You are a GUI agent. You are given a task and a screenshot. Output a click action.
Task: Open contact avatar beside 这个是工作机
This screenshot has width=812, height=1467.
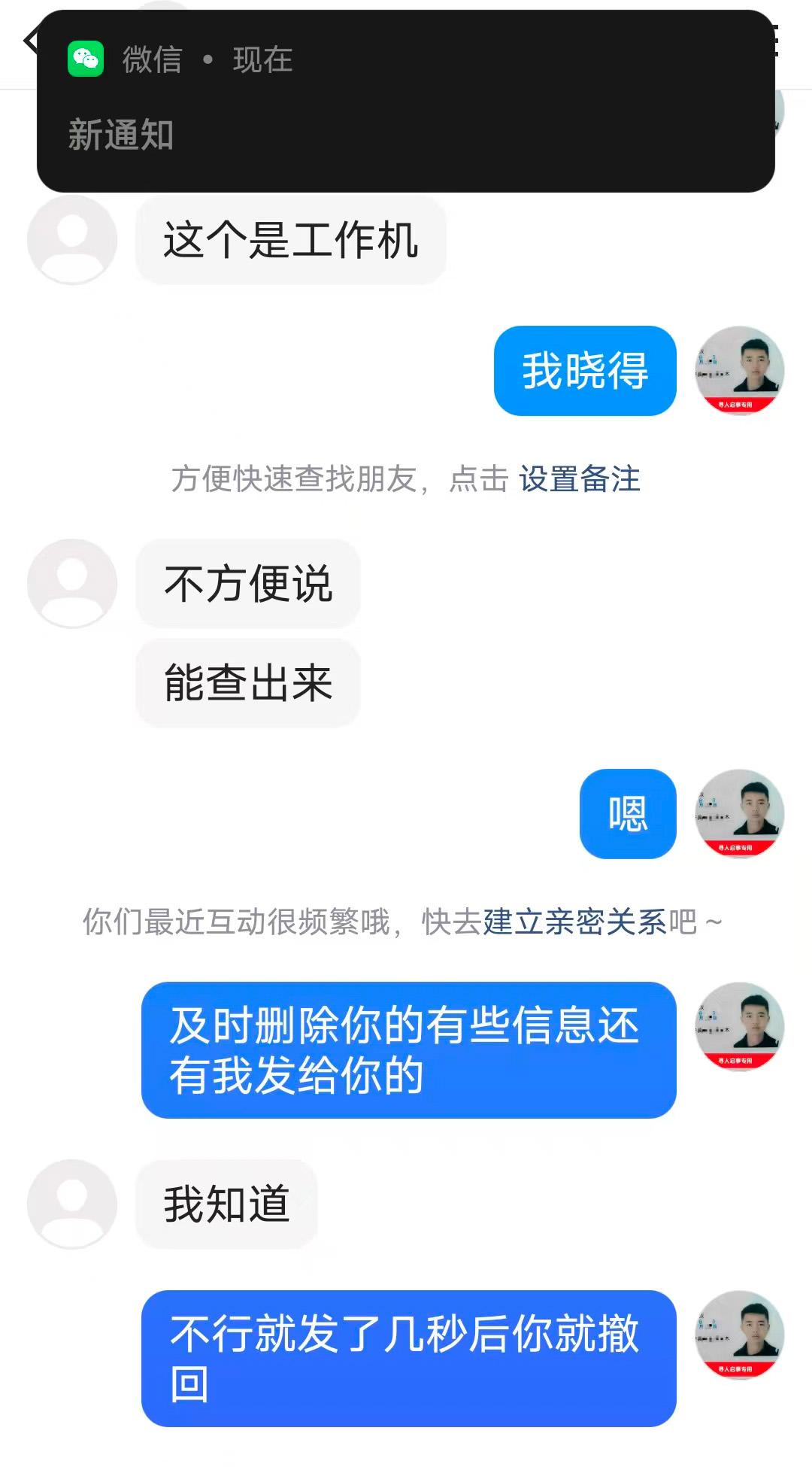tap(72, 240)
